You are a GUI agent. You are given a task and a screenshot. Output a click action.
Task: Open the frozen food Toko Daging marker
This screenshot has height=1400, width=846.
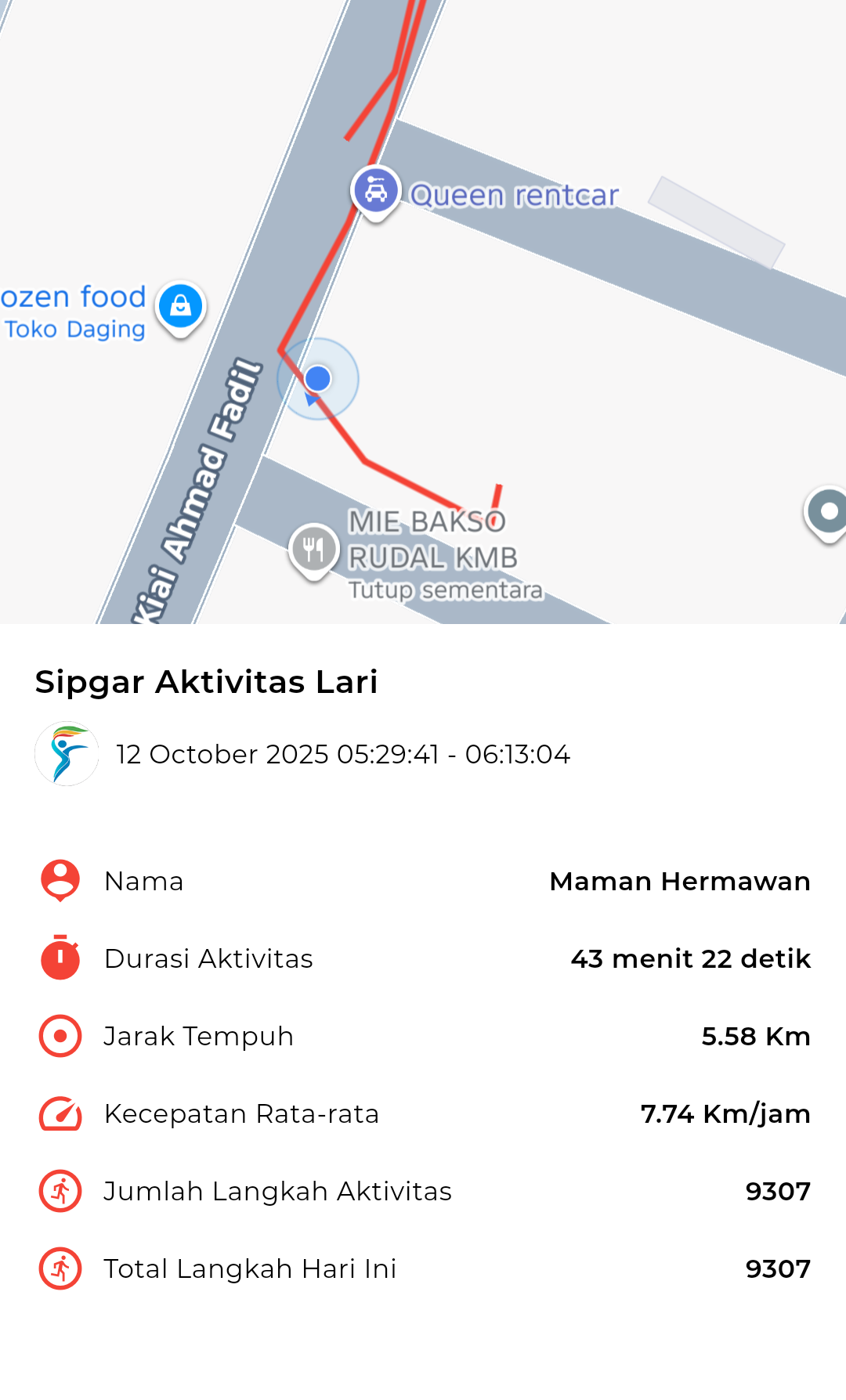coord(181,306)
